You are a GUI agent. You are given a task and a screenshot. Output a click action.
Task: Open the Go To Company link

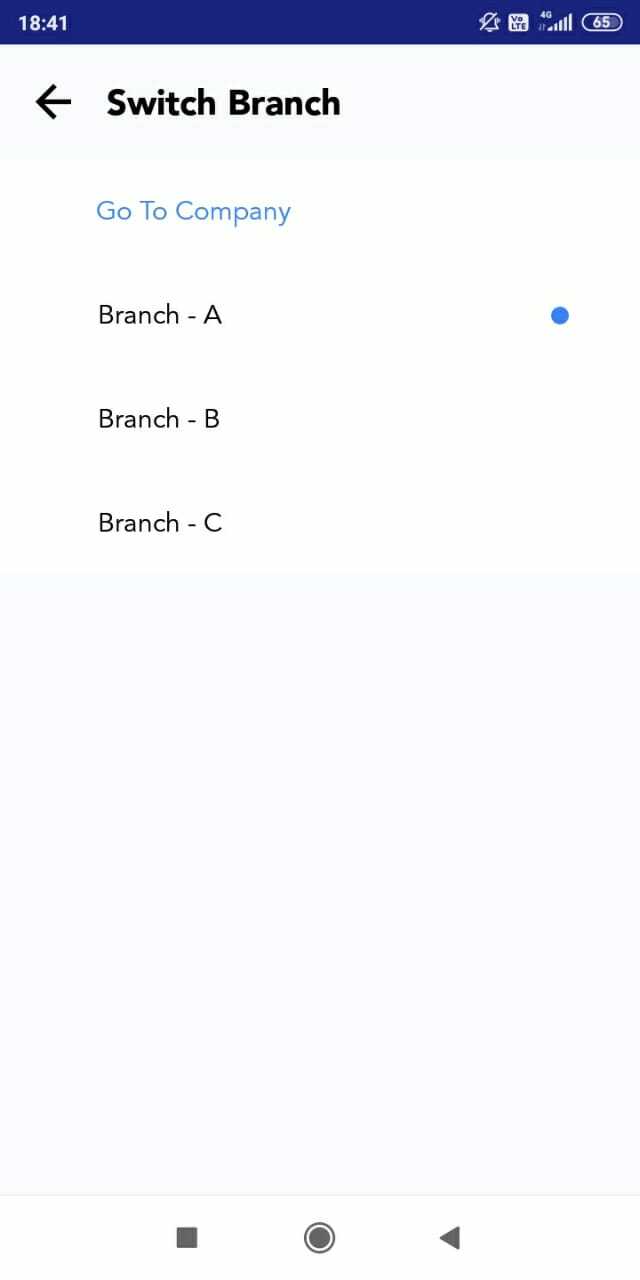tap(193, 211)
